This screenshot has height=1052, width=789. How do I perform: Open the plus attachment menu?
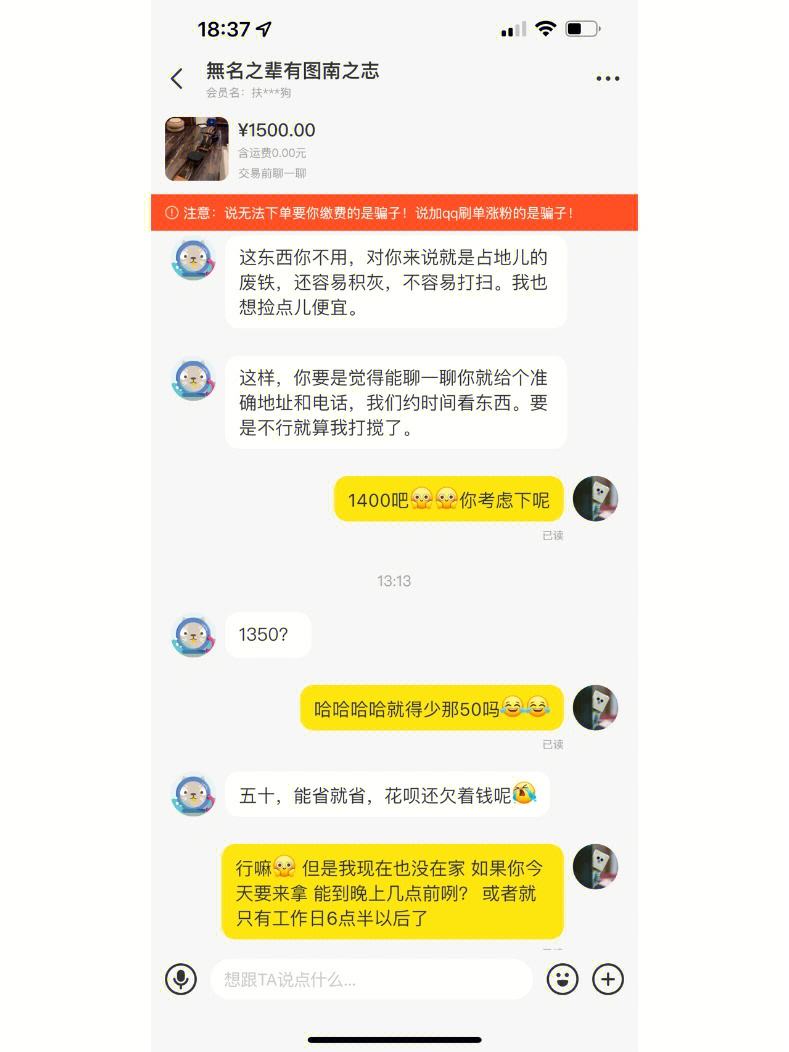point(608,979)
